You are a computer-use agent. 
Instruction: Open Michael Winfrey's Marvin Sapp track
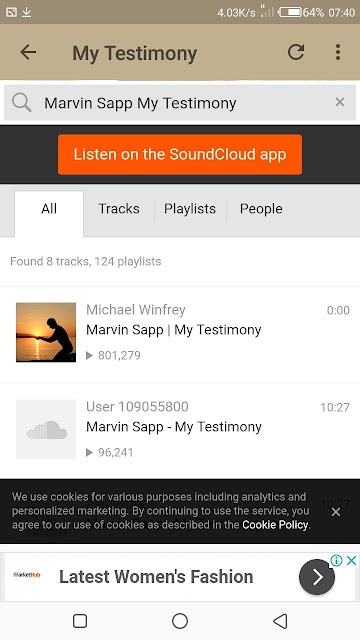click(x=180, y=333)
